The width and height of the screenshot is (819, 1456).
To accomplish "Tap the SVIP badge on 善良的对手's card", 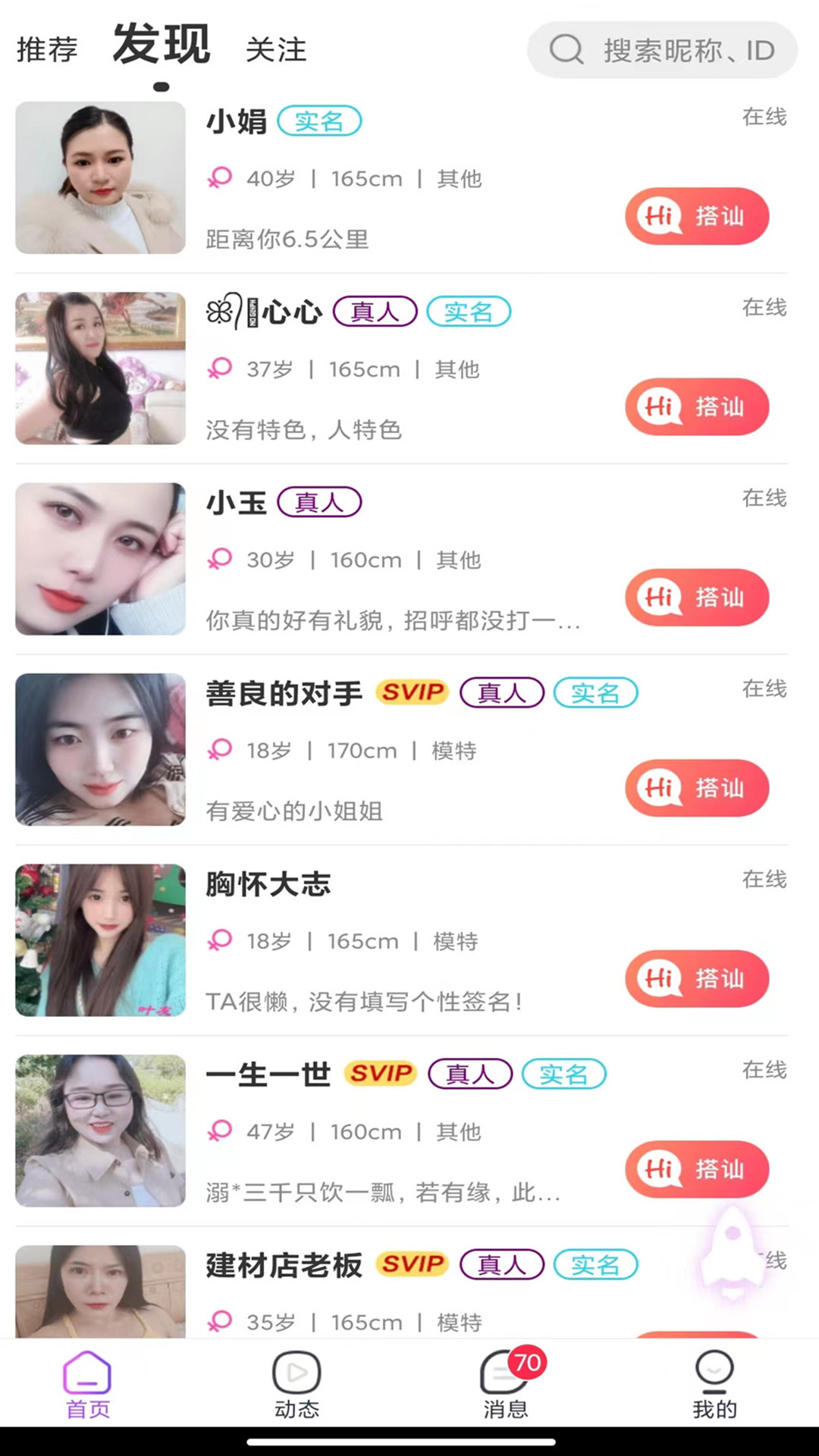I will (x=412, y=692).
